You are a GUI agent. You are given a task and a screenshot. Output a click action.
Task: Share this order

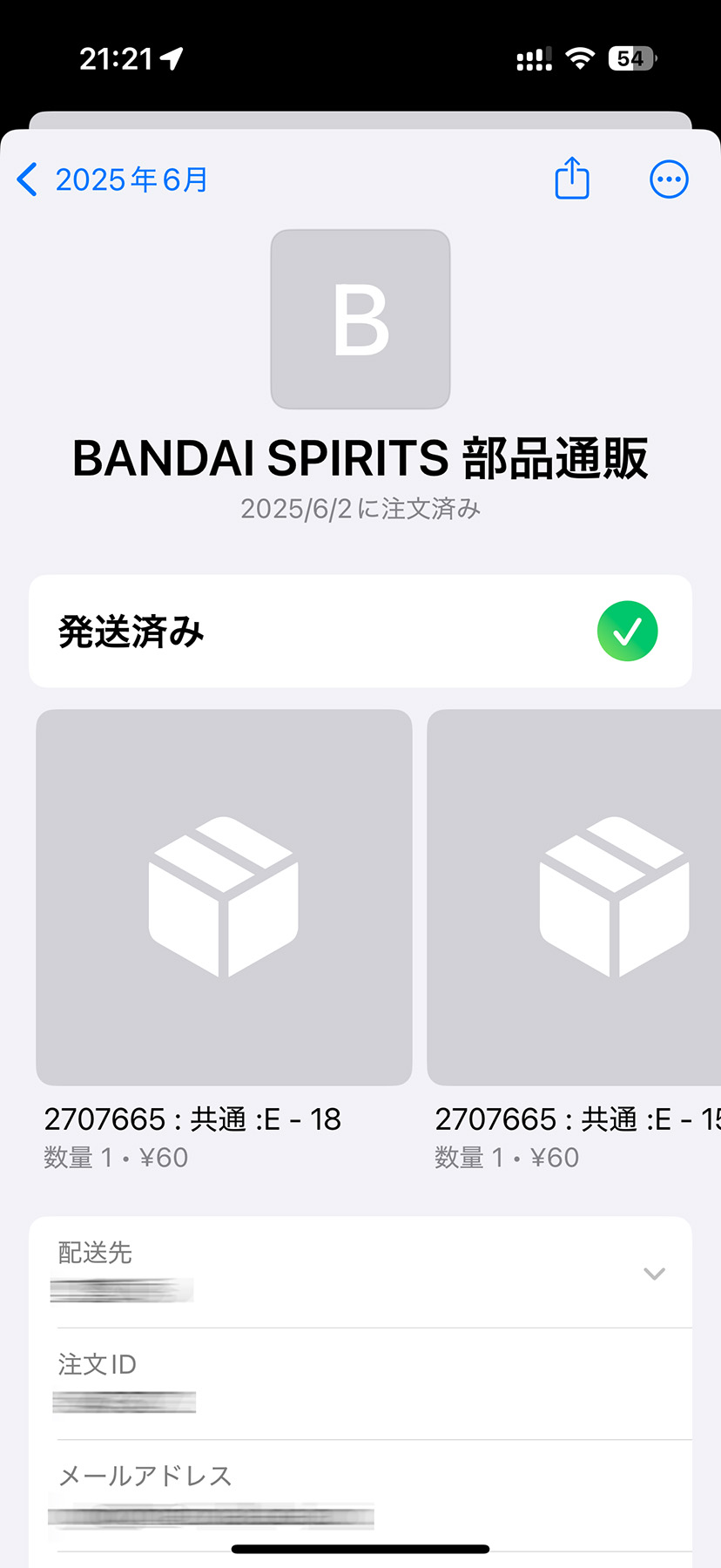pyautogui.click(x=572, y=179)
